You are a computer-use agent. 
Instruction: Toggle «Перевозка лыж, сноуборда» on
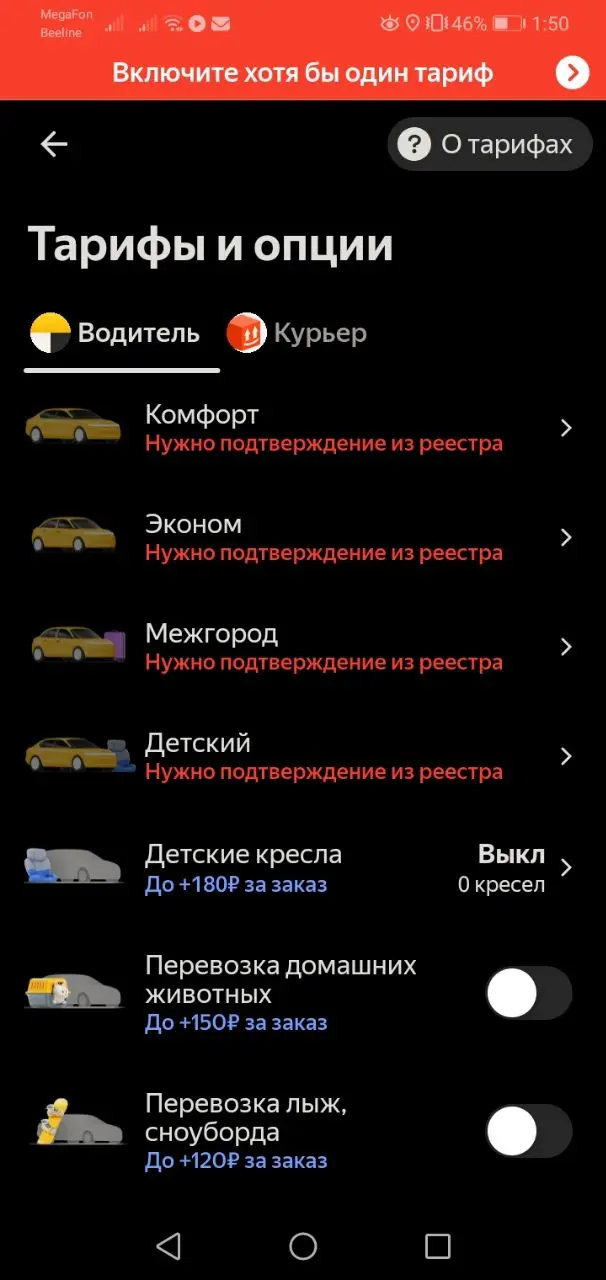(x=528, y=1131)
